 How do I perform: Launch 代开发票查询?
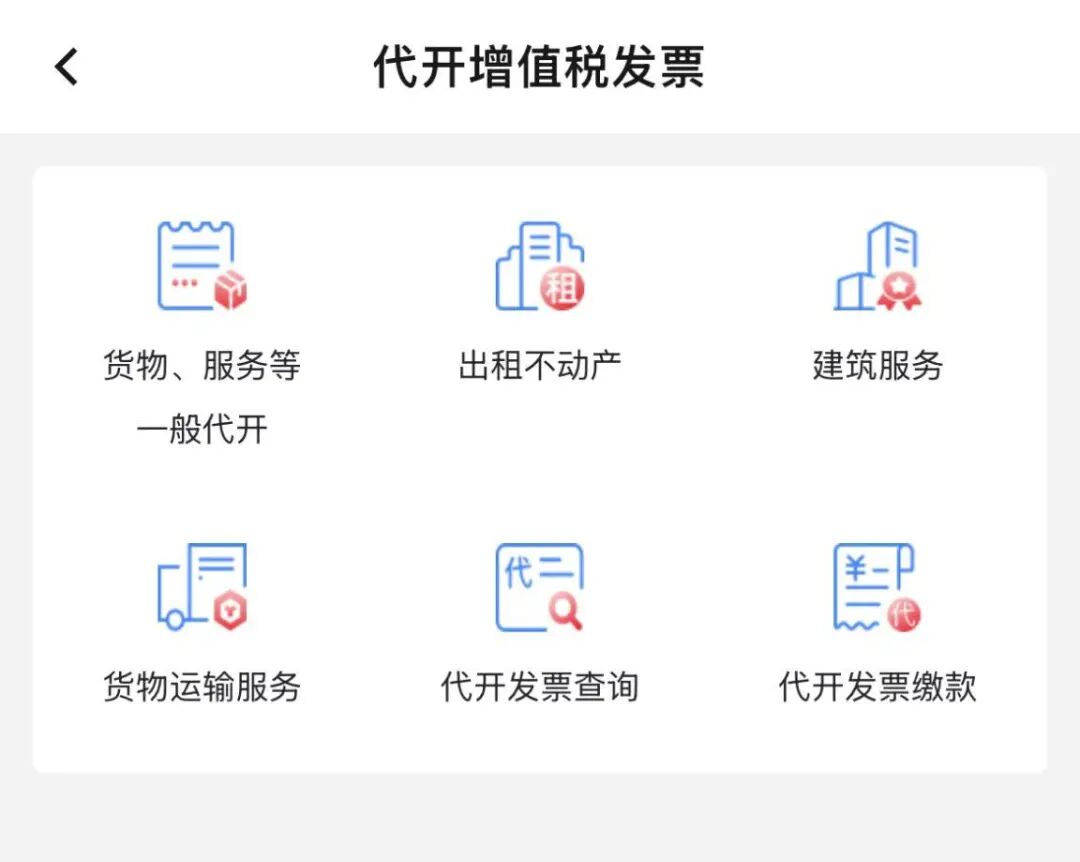click(x=540, y=588)
